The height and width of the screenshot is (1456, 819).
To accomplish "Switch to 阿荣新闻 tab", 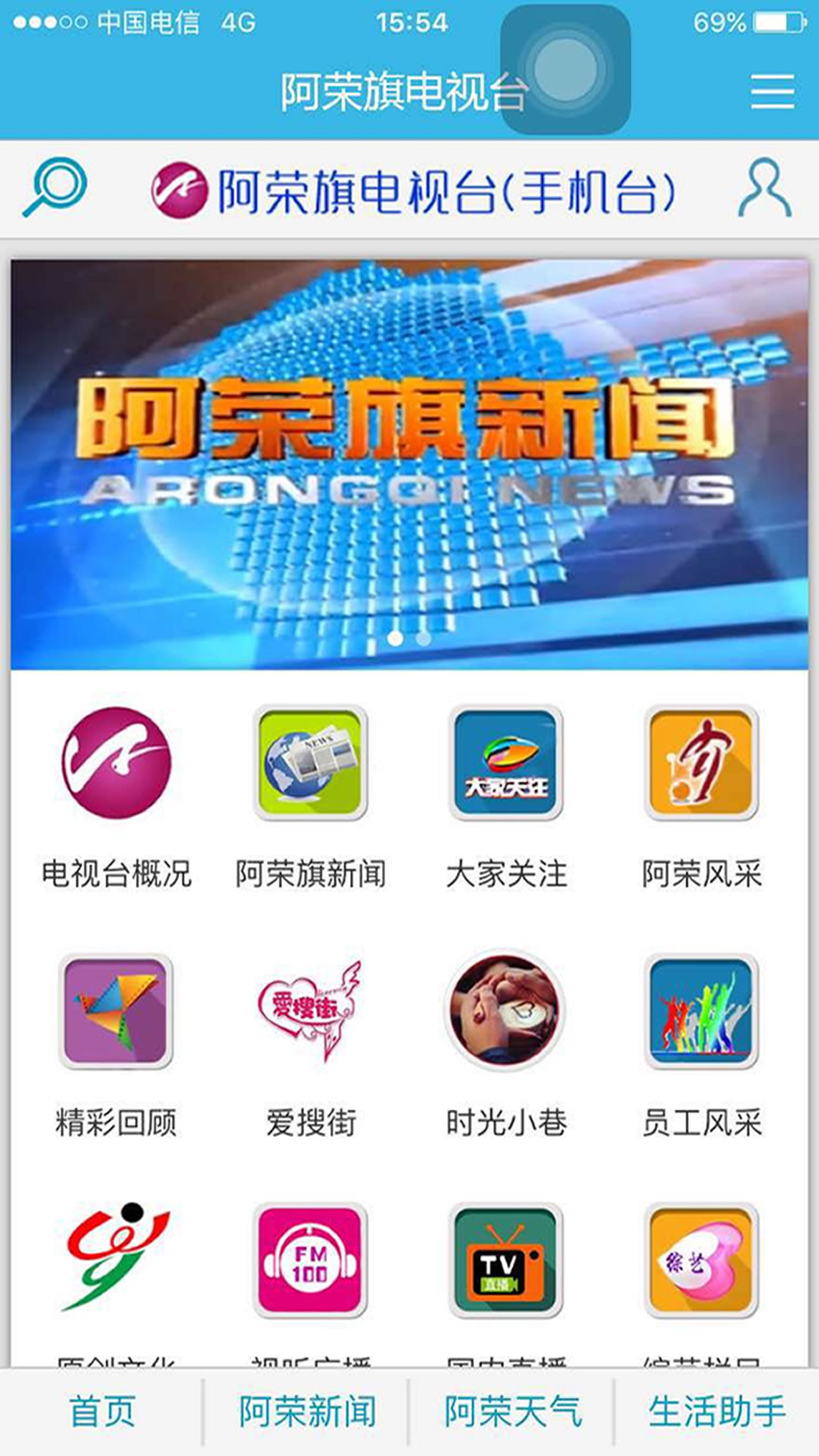I will [x=307, y=1411].
